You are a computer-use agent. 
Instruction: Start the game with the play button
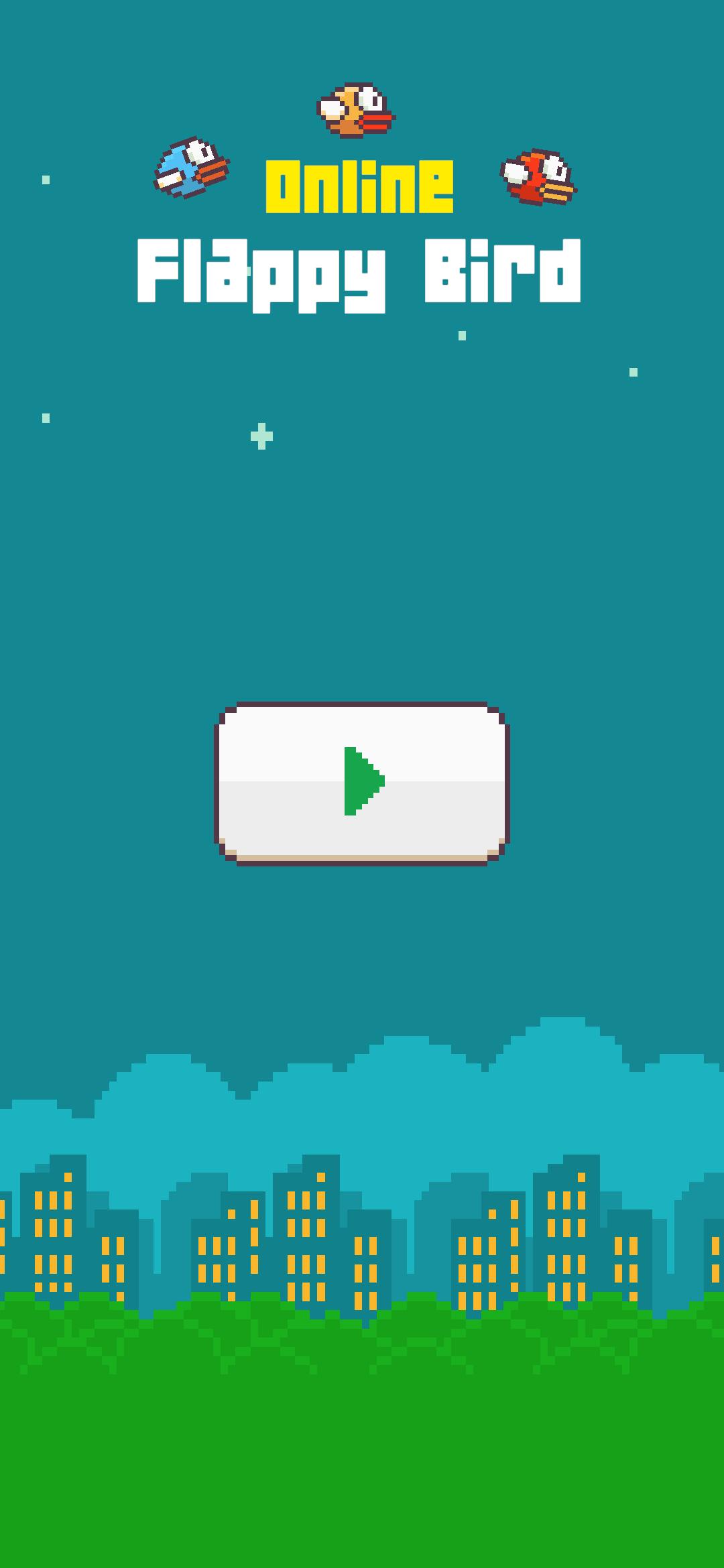(362, 783)
